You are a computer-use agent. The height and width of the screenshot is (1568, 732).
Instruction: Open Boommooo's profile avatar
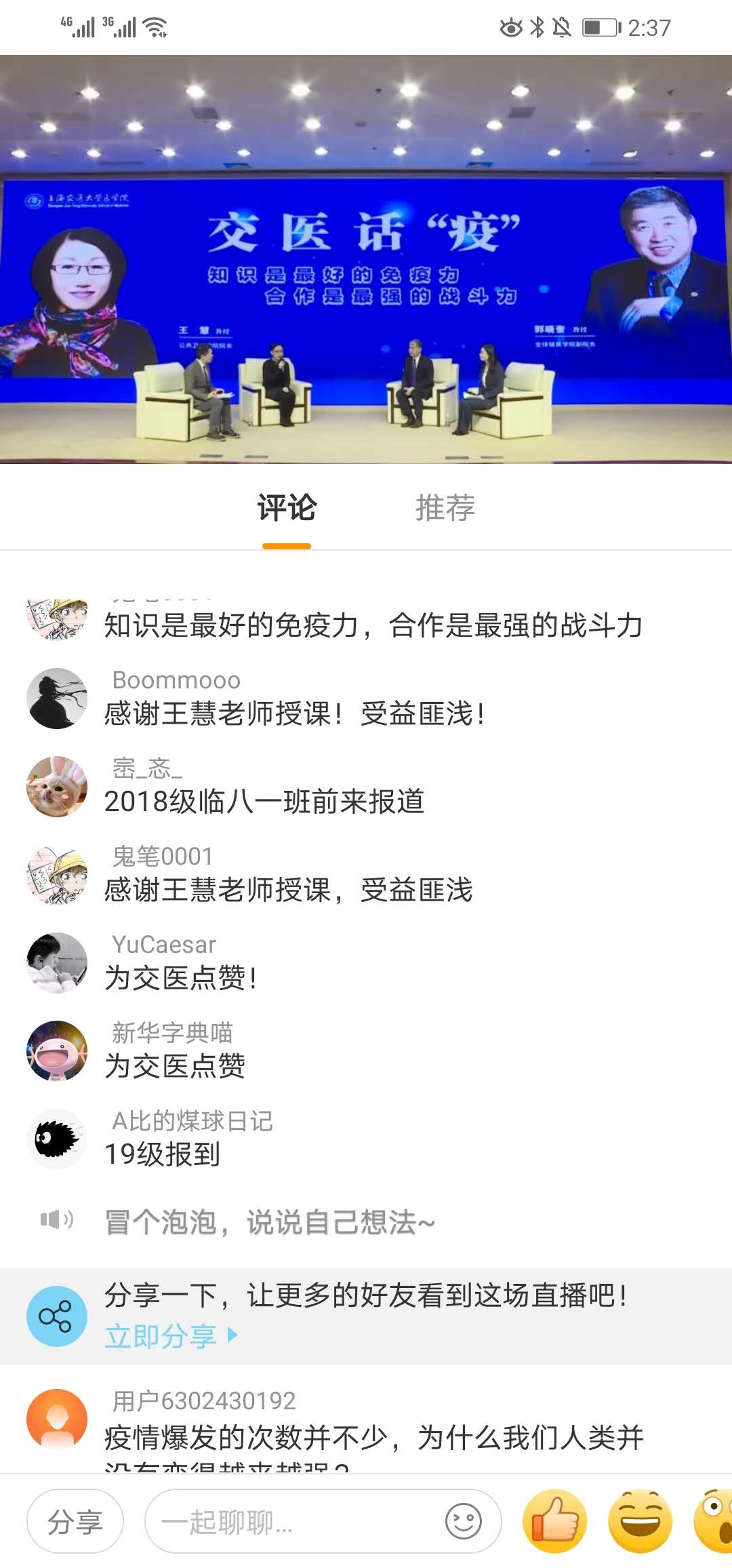click(57, 699)
